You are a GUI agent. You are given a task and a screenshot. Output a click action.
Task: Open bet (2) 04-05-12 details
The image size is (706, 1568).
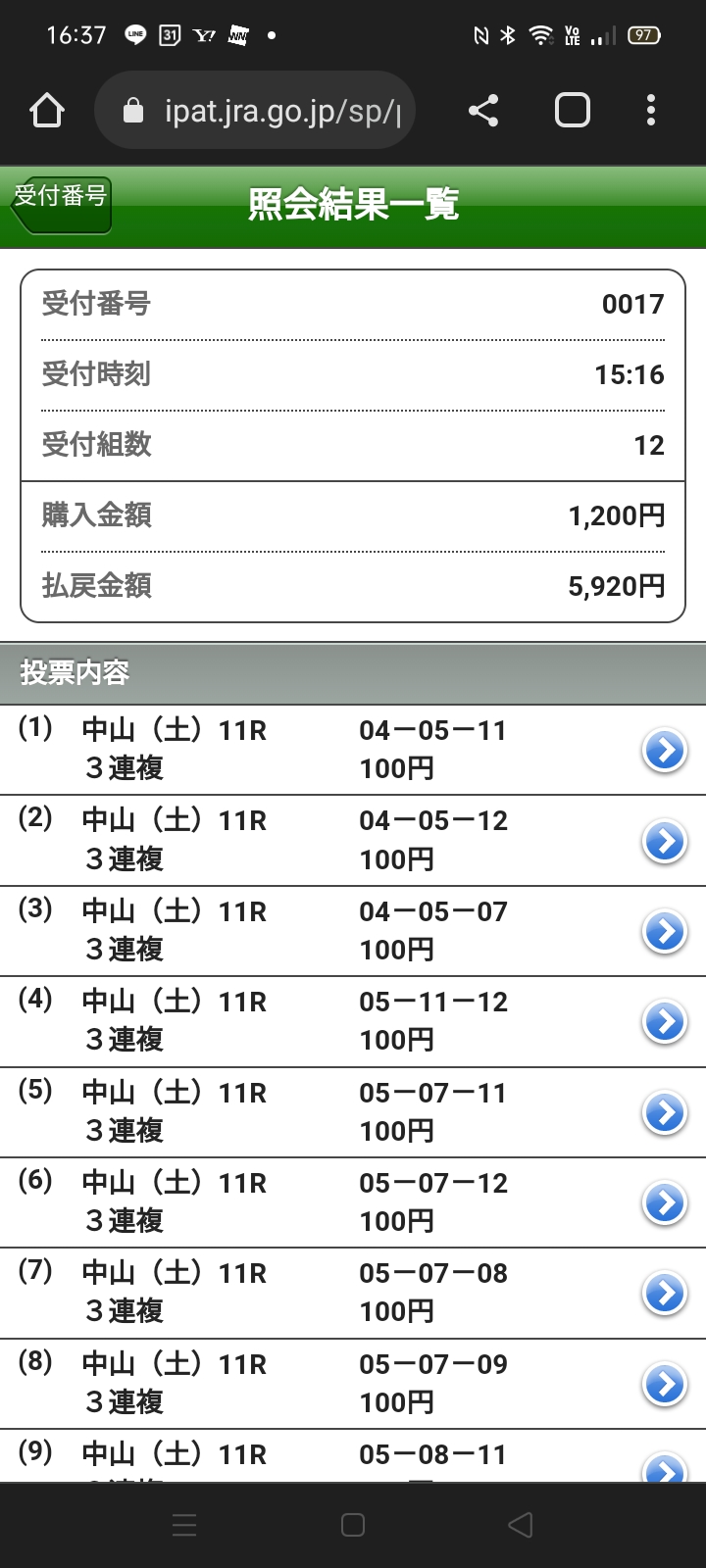[664, 841]
